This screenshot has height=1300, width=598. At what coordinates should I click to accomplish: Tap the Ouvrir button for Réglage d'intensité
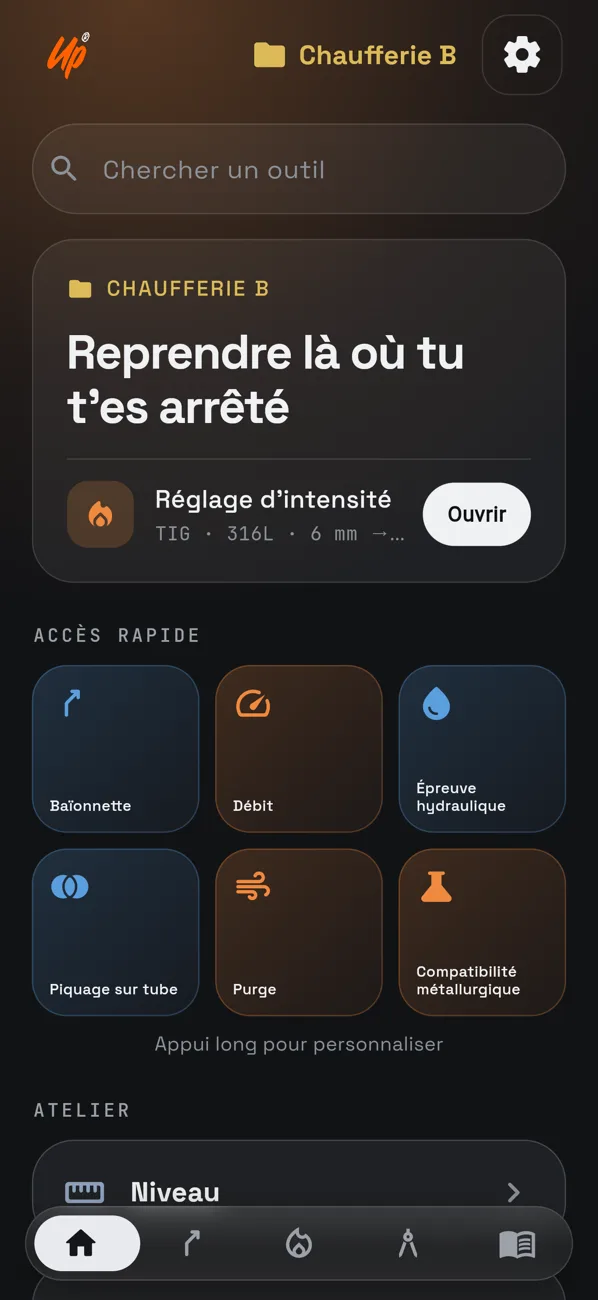pos(476,514)
